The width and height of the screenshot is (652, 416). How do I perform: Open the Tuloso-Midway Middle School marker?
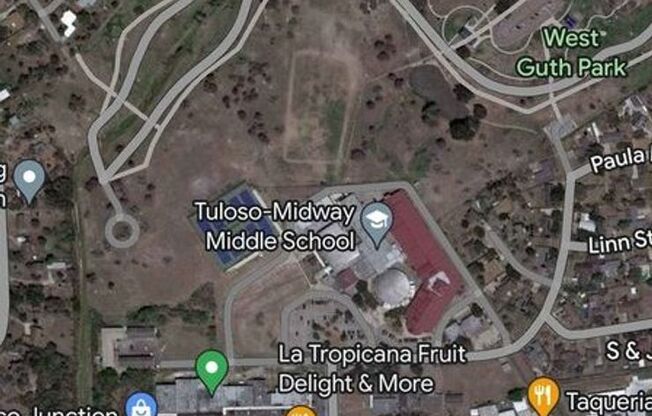click(x=376, y=223)
